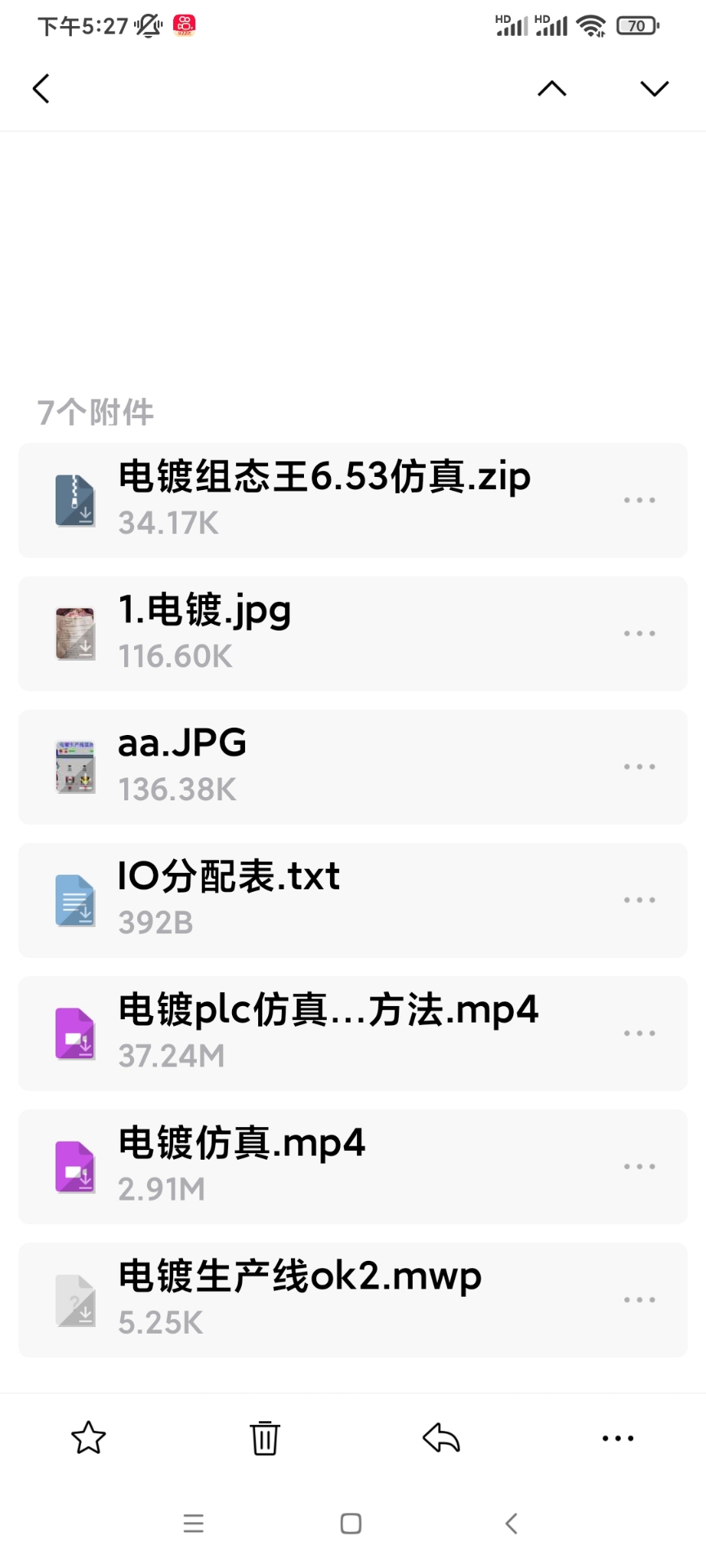Delete this email with the trash icon
The image size is (706, 1568).
point(265,1438)
